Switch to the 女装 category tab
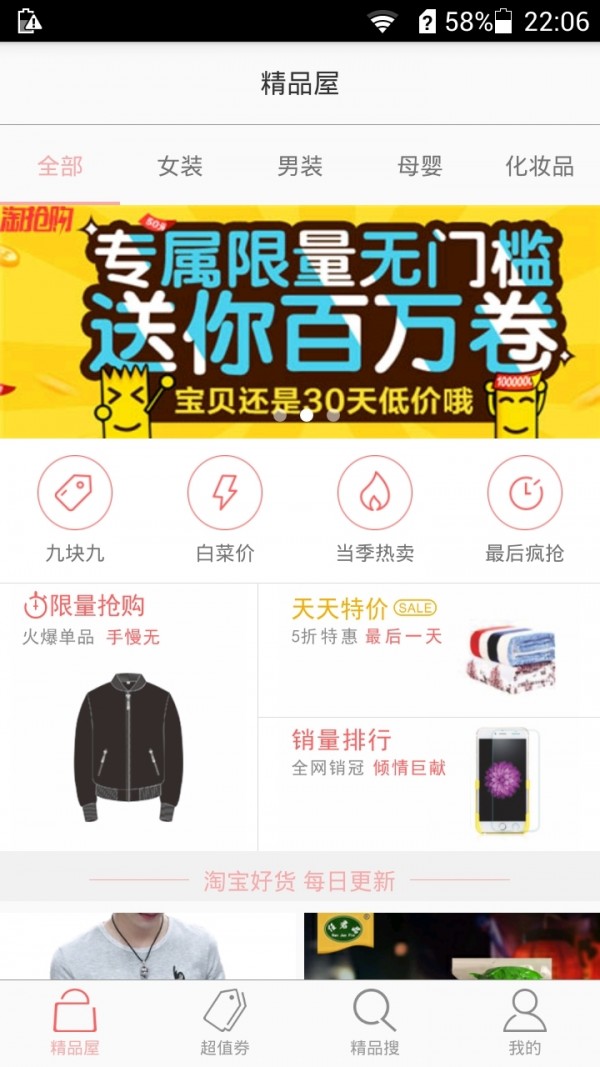600x1067 pixels. (x=180, y=166)
